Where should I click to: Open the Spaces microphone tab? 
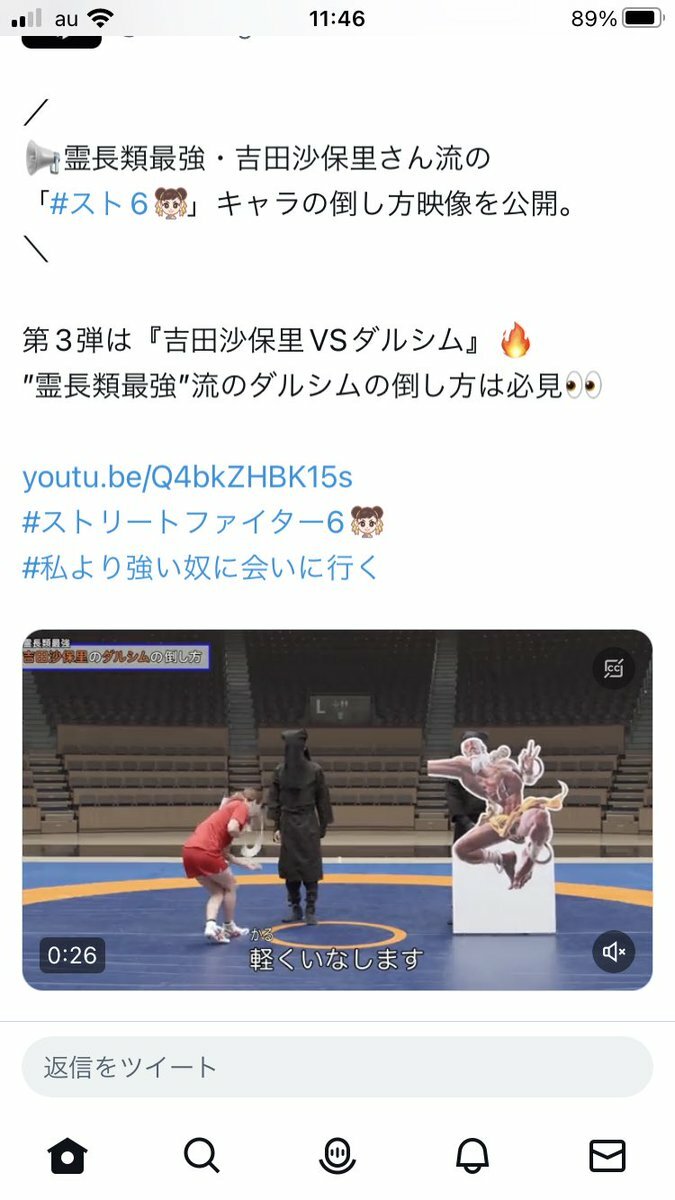point(337,1156)
